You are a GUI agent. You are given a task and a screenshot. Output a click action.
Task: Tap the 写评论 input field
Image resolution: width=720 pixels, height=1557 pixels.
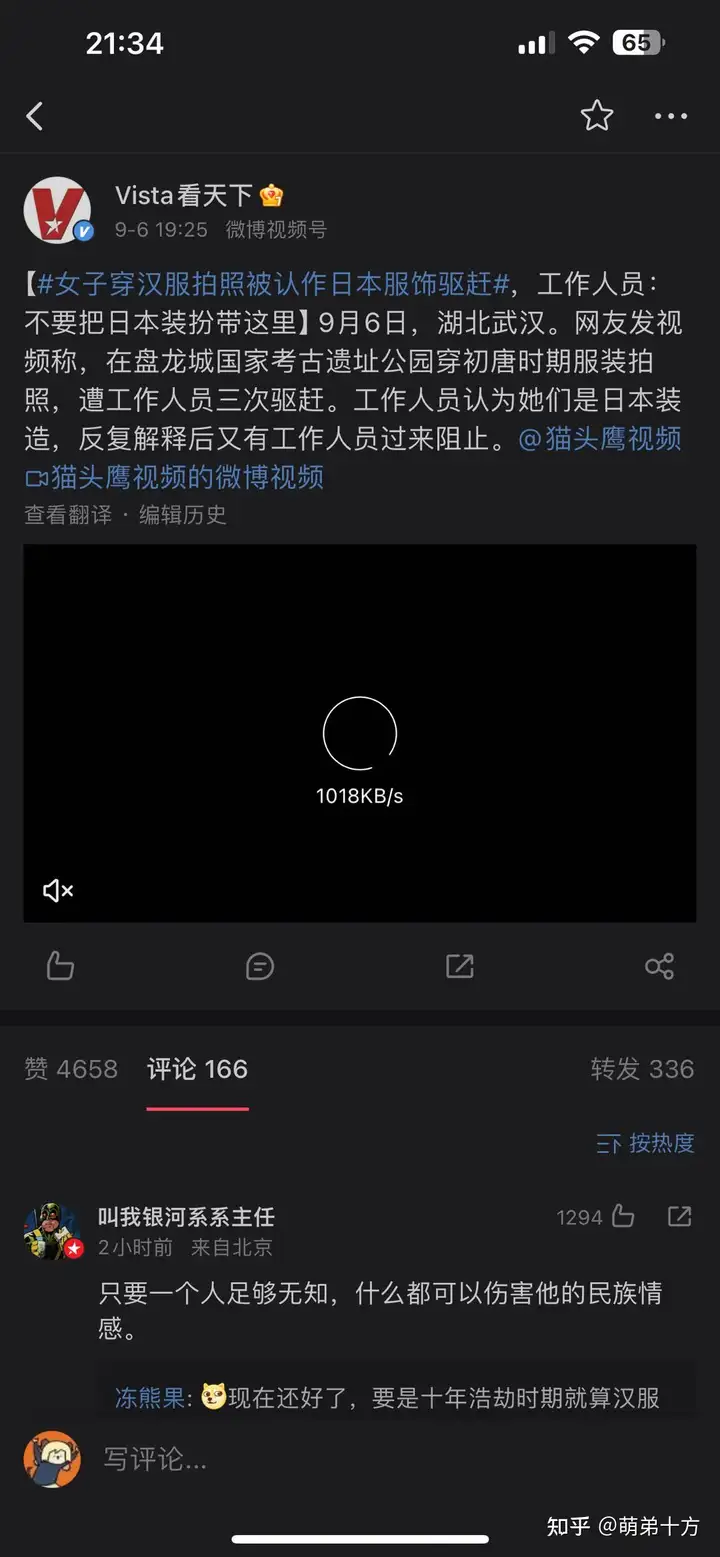click(300, 1460)
